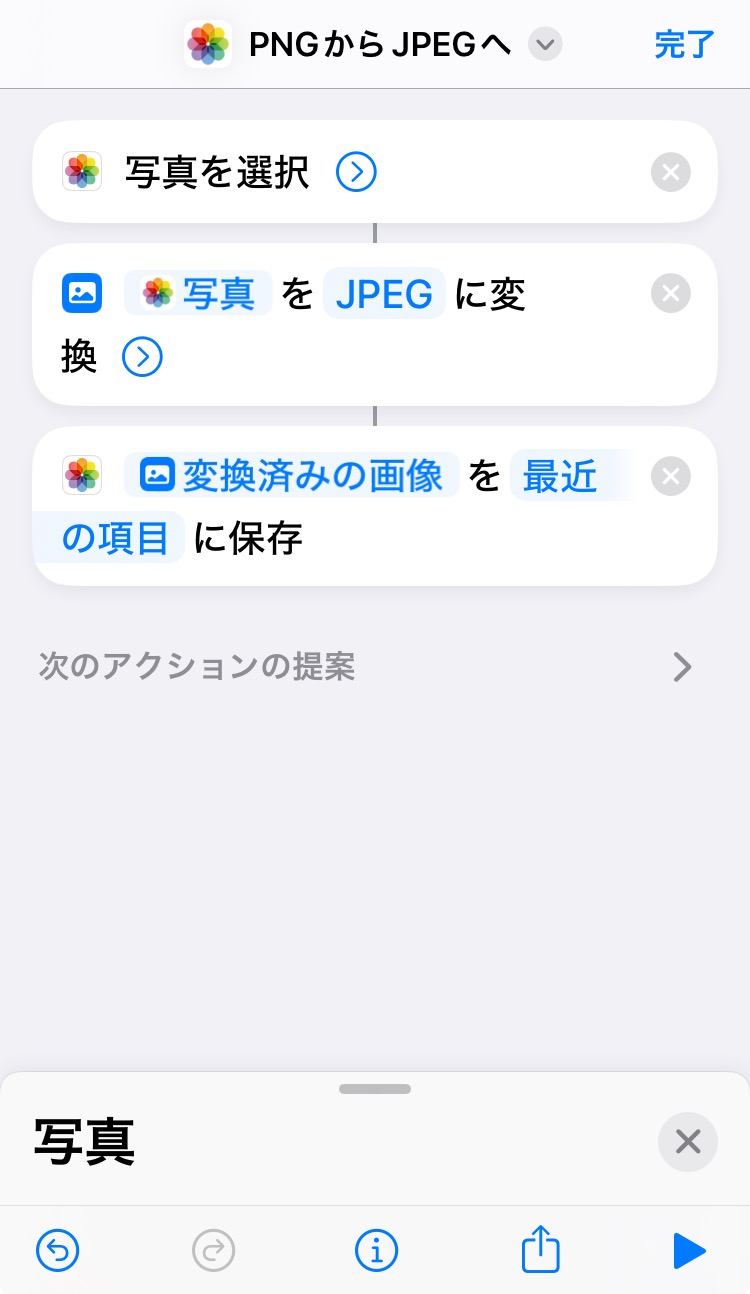The image size is (750, 1294).
Task: Change the 最近の項目 album parameter
Action: pyautogui.click(x=559, y=478)
